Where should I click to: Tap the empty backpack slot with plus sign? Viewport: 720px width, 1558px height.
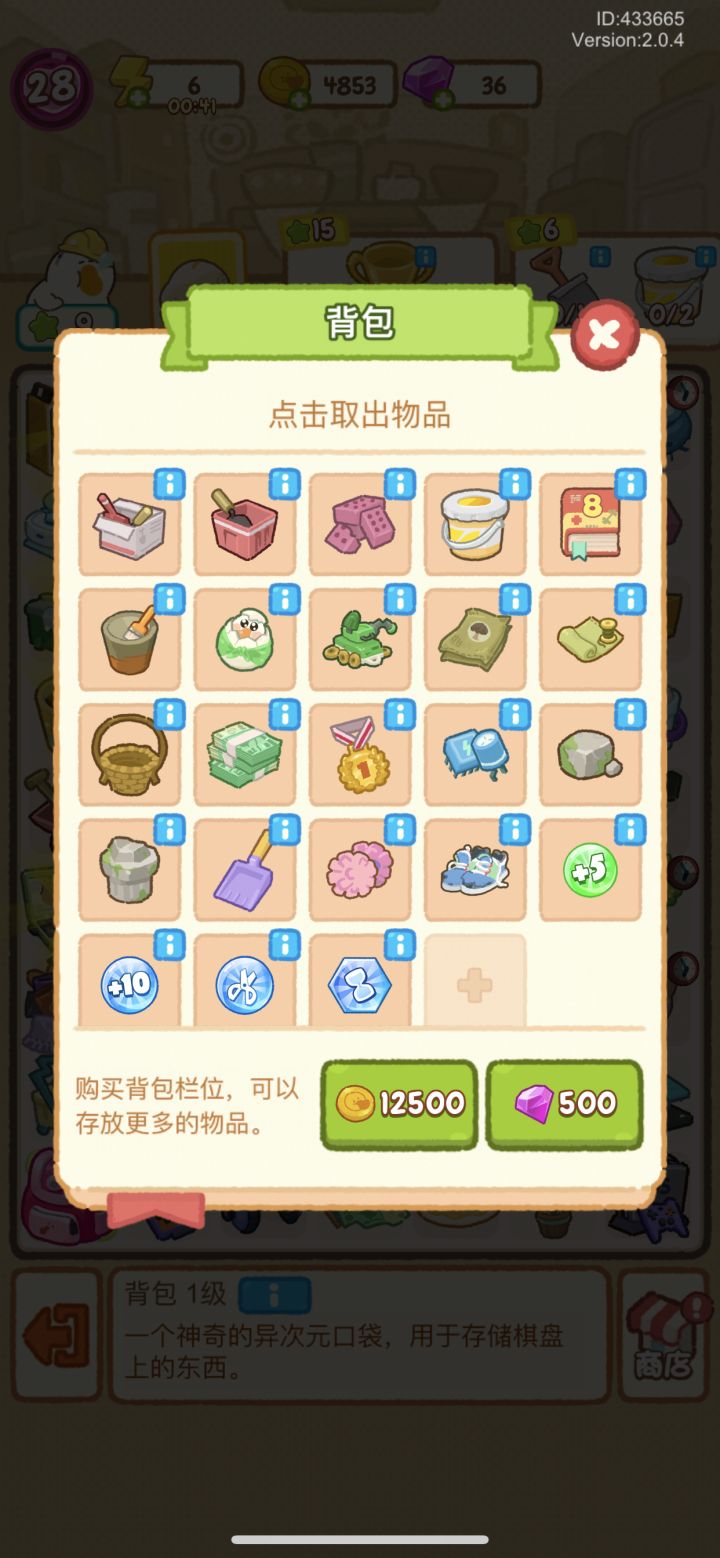(475, 983)
